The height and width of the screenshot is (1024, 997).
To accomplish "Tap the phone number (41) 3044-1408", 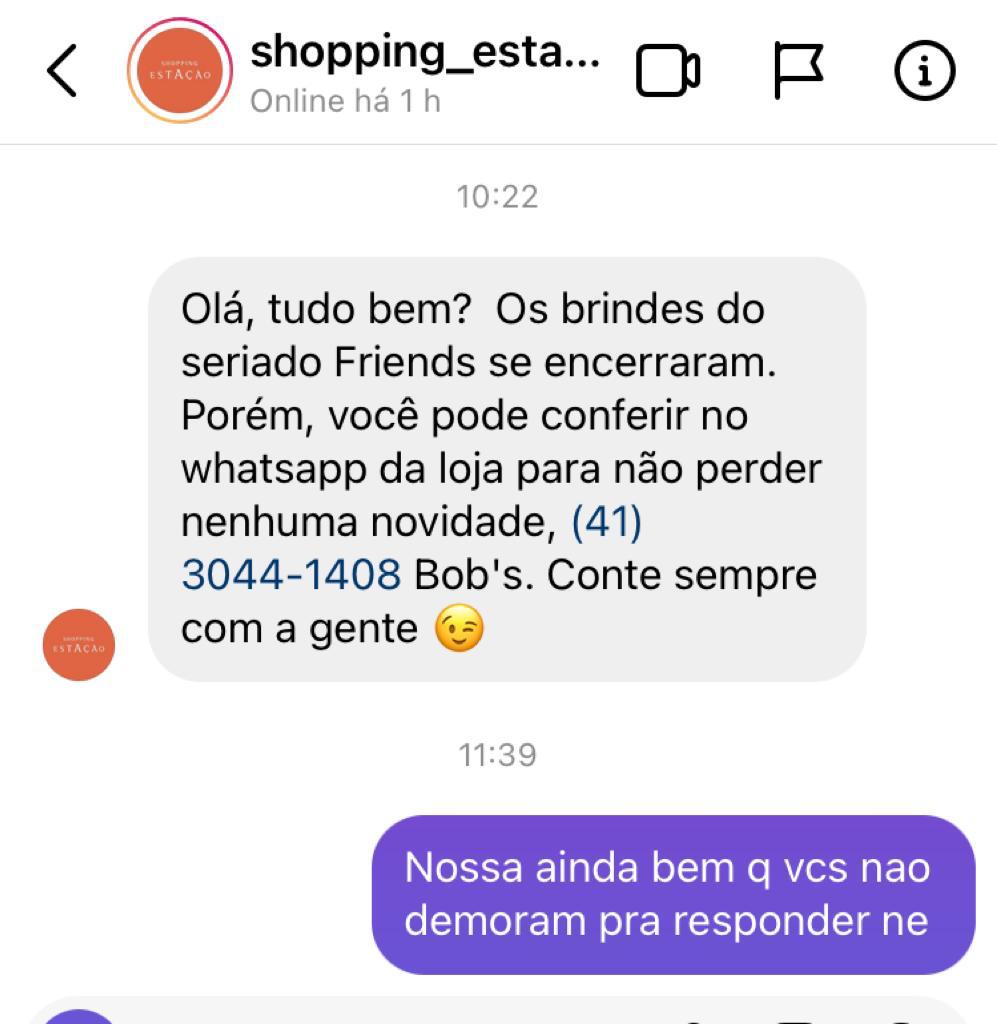I will point(290,575).
